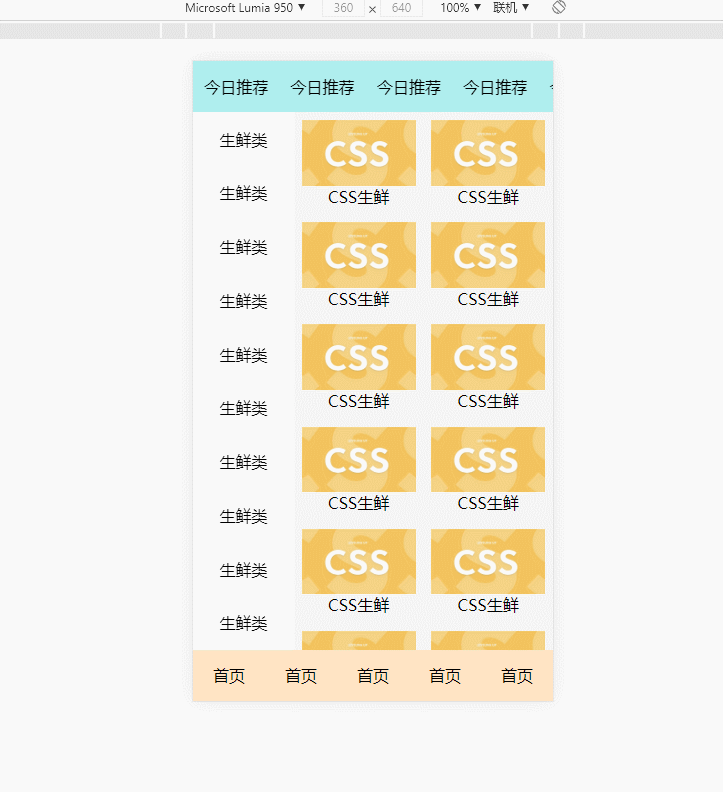This screenshot has width=723, height=792.
Task: Click the partially visible bottom CSS thumbnail
Action: [x=358, y=640]
